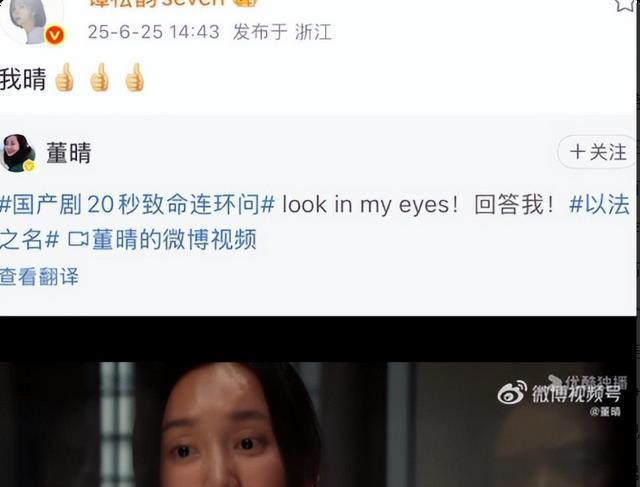Follow 董晴 with the 关注 button
640x487 pixels.
pyautogui.click(x=597, y=152)
